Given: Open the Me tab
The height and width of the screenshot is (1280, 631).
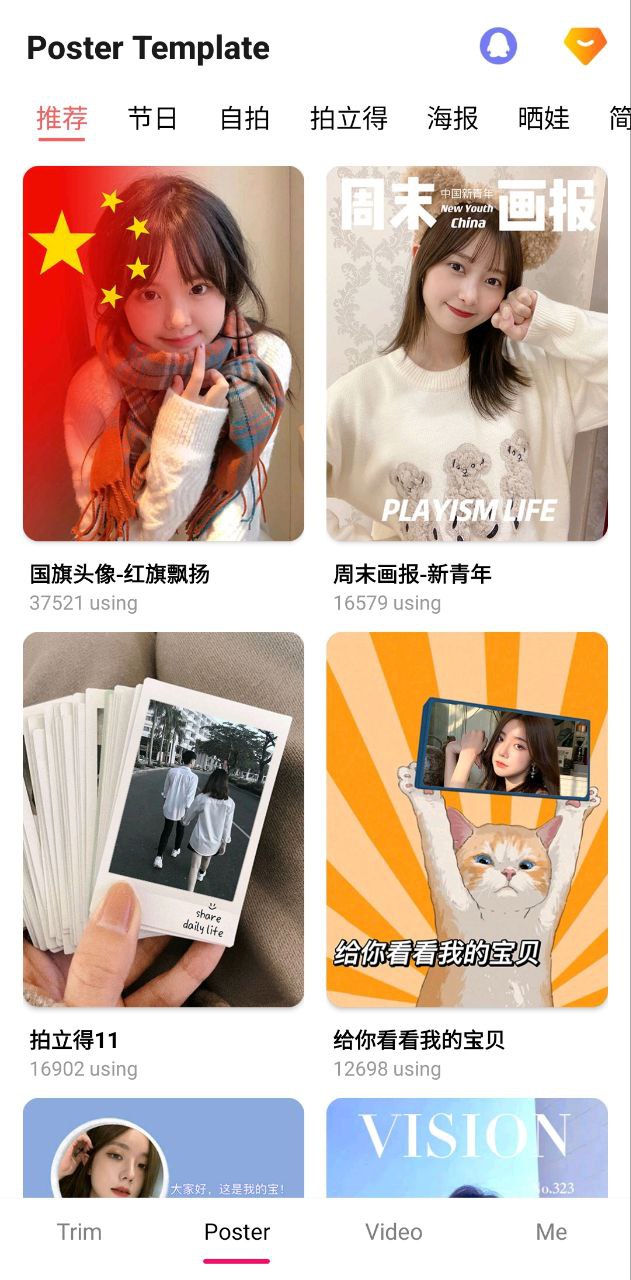Looking at the screenshot, I should click(x=551, y=1232).
